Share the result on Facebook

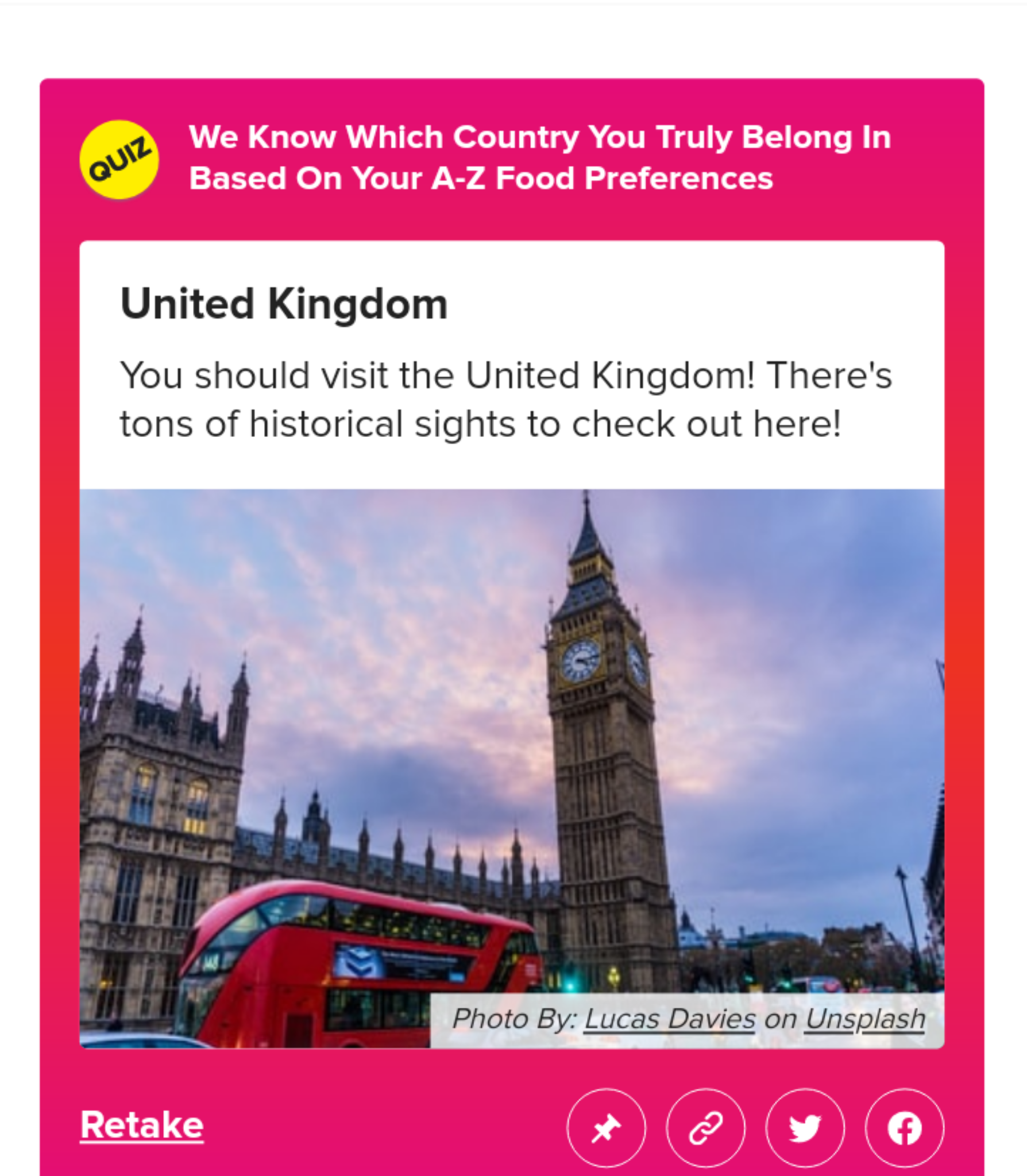904,1128
